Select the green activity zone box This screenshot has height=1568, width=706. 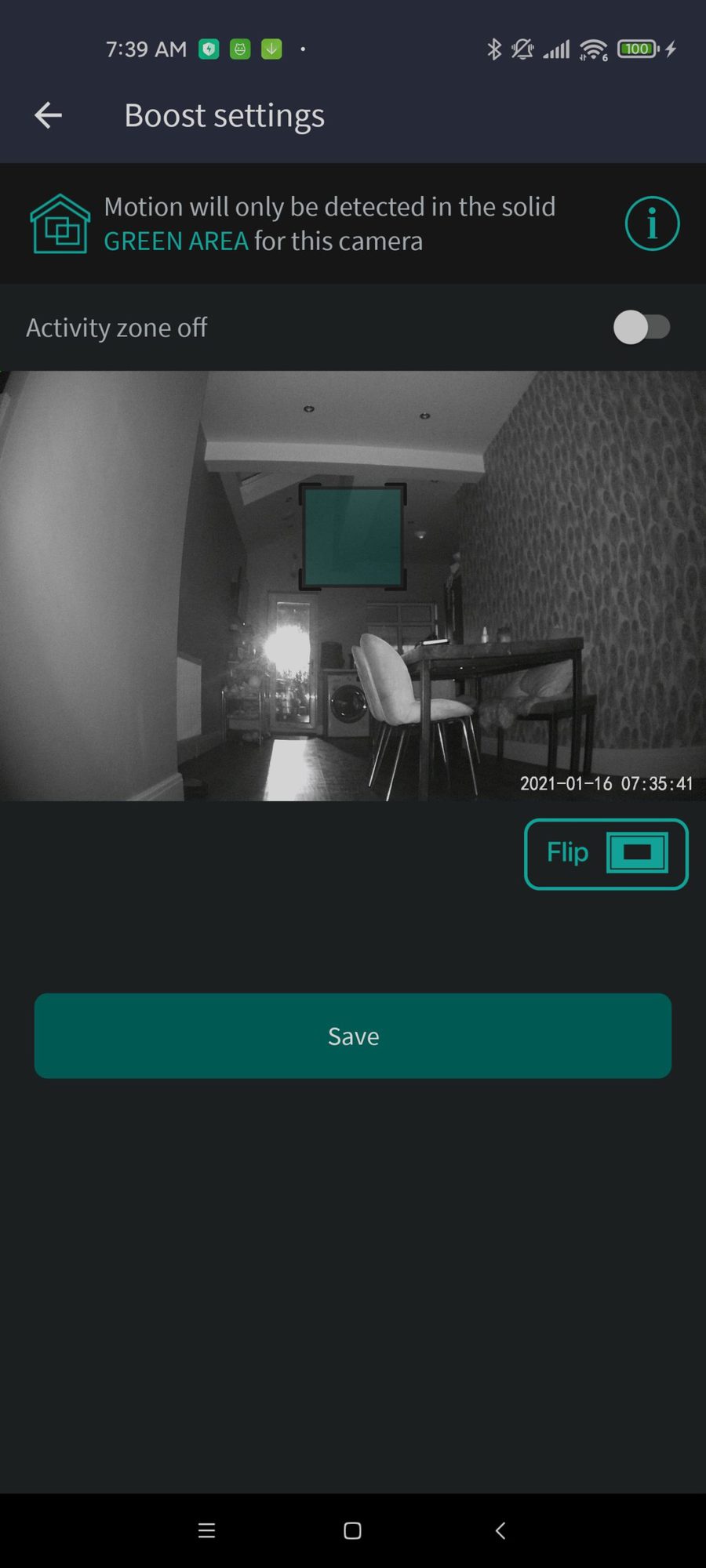coord(352,537)
